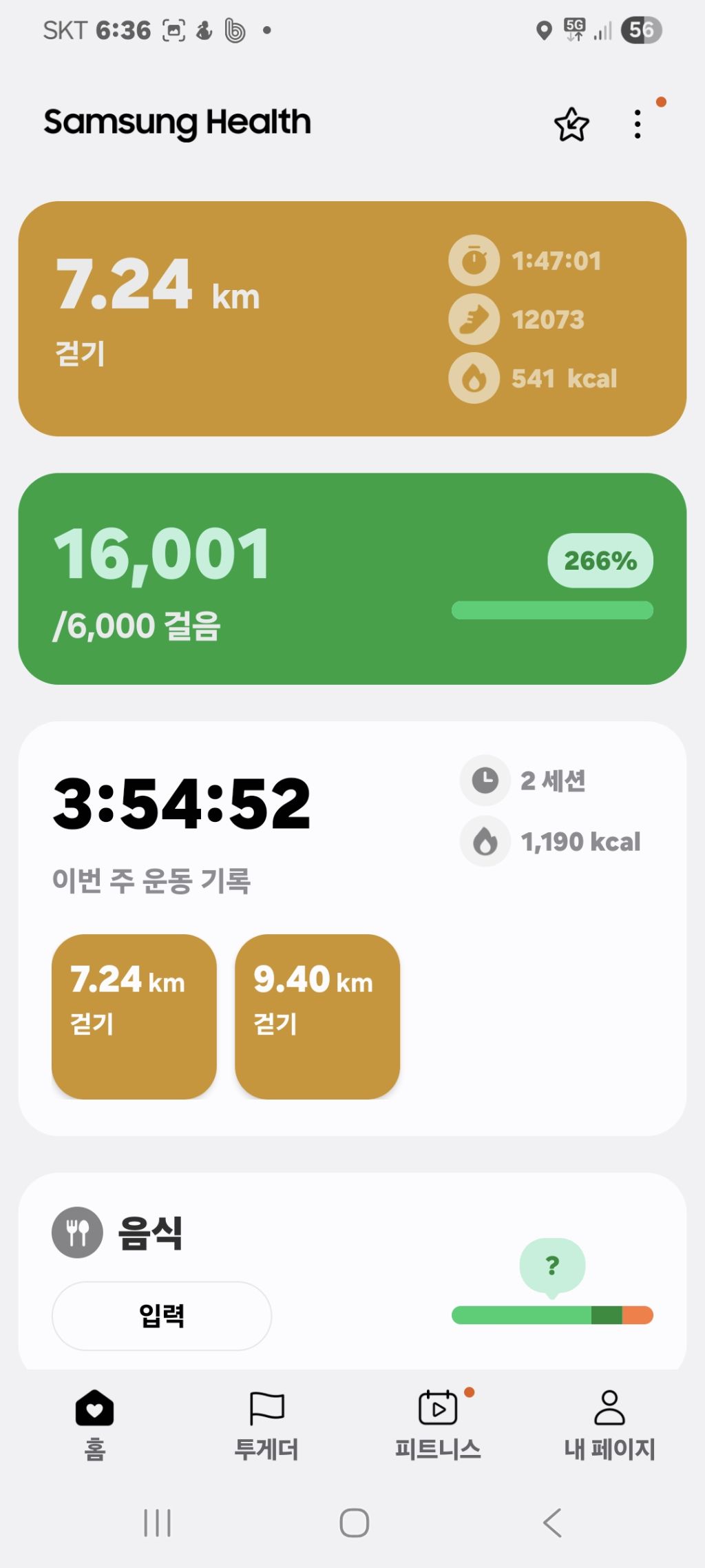The width and height of the screenshot is (705, 1568).
Task: Switch to the 피트니스 tab
Action: click(x=438, y=1423)
